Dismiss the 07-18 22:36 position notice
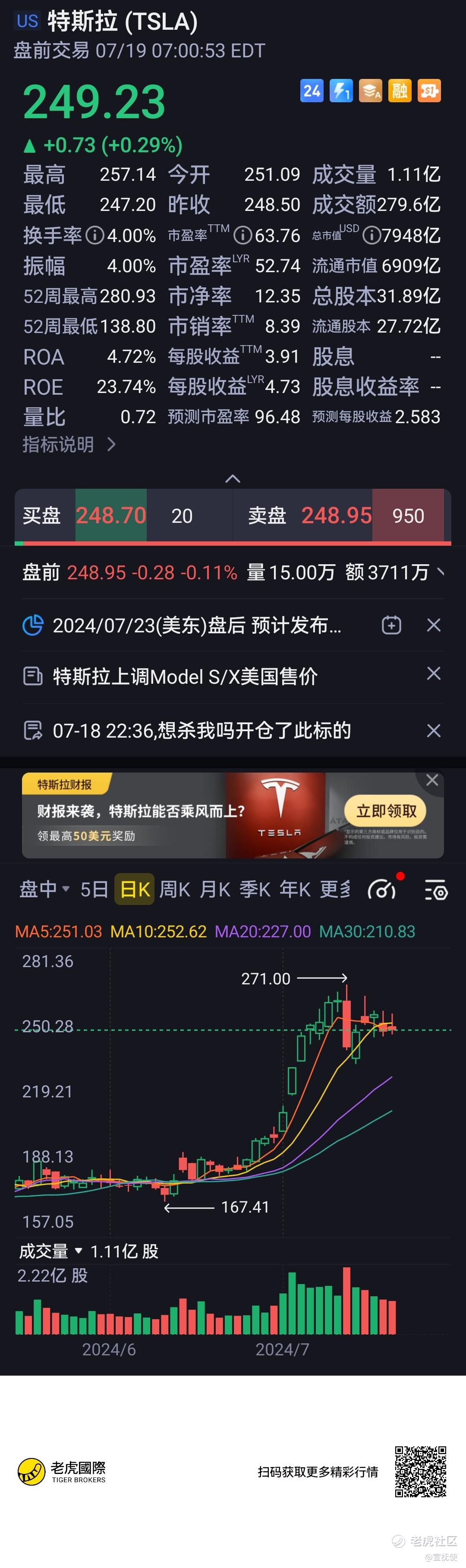Image resolution: width=466 pixels, height=1568 pixels. point(434,730)
